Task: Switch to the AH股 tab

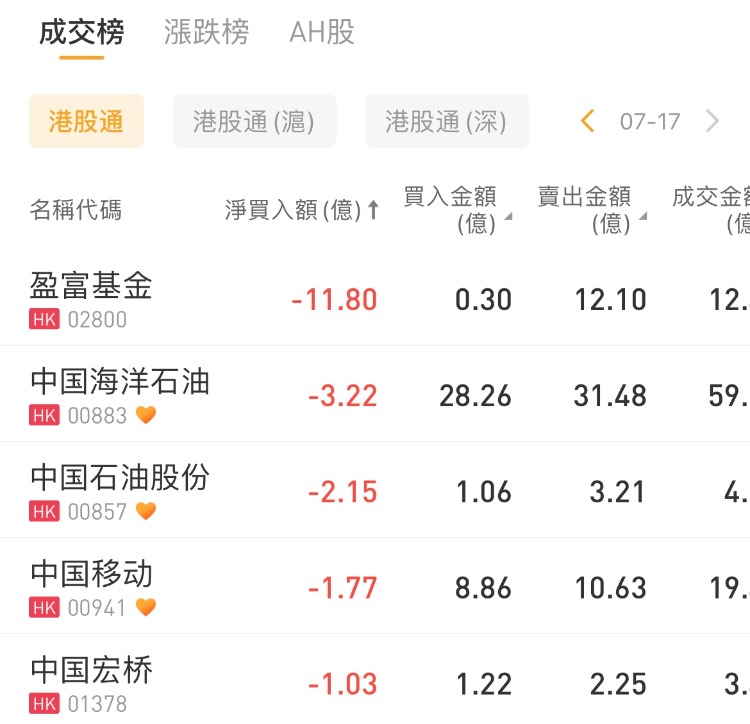Action: tap(321, 33)
